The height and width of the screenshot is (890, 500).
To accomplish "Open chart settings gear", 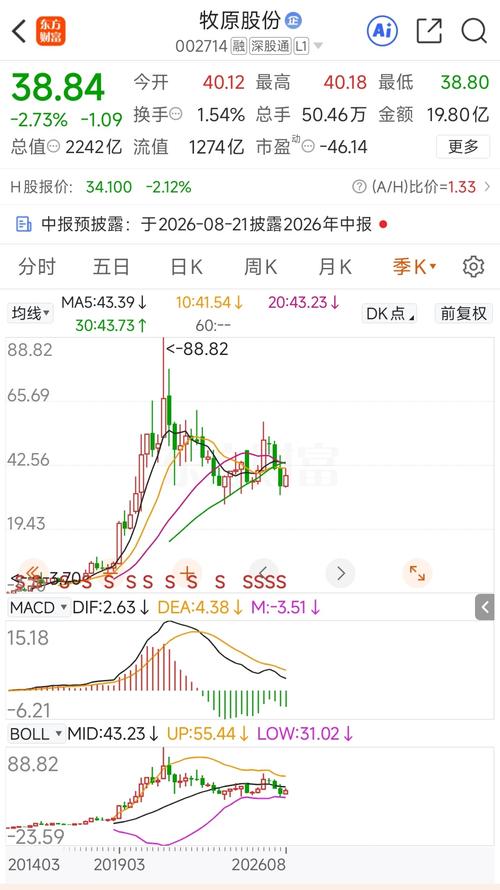I will point(473,266).
